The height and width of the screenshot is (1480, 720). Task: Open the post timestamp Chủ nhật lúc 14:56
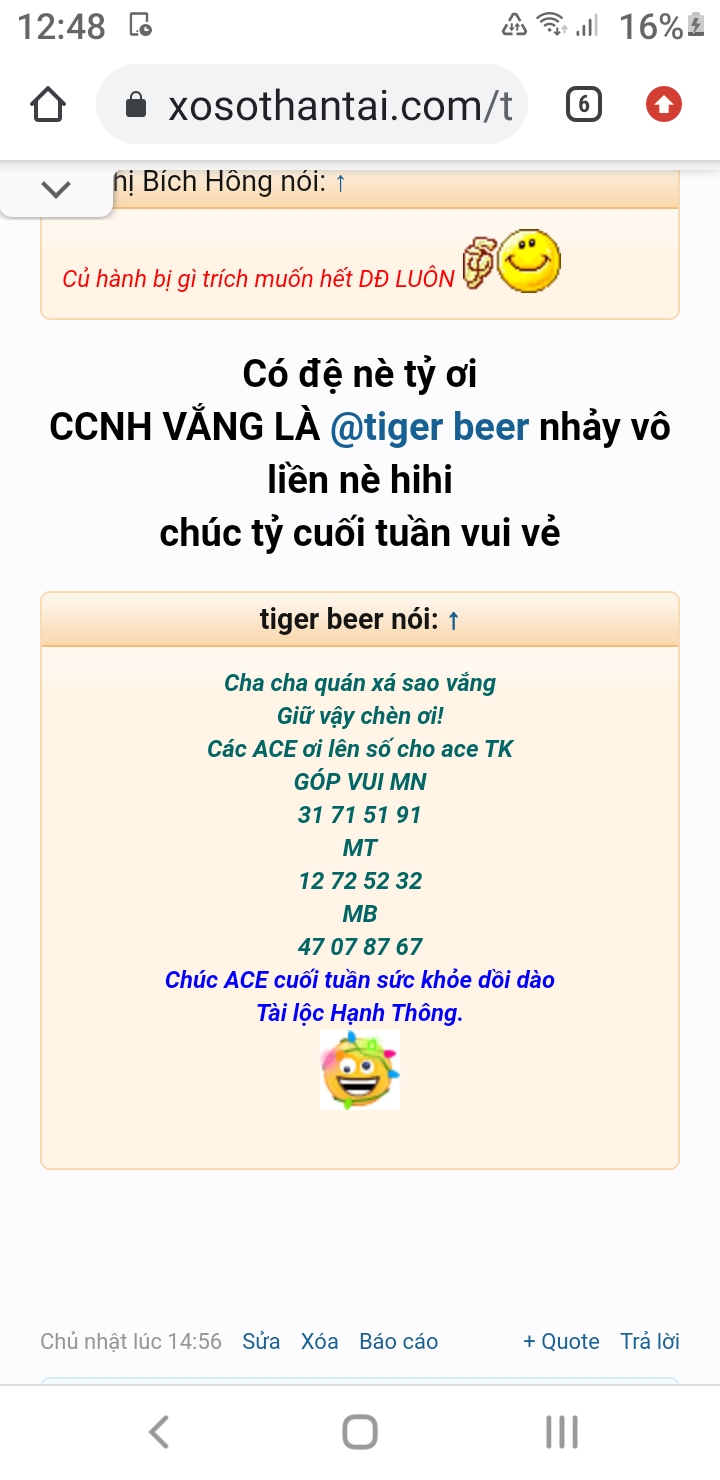pyautogui.click(x=131, y=1341)
